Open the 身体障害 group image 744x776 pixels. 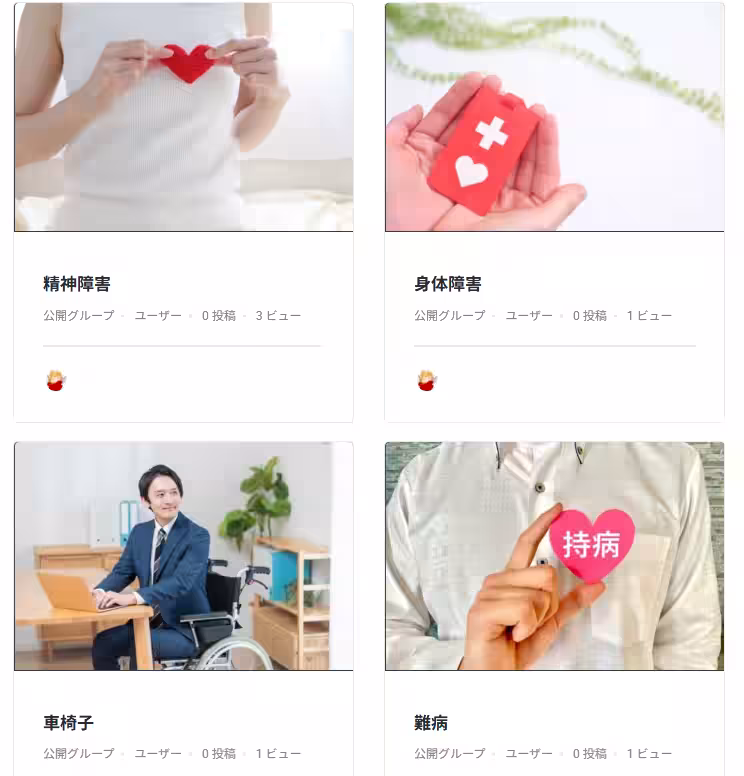point(554,117)
